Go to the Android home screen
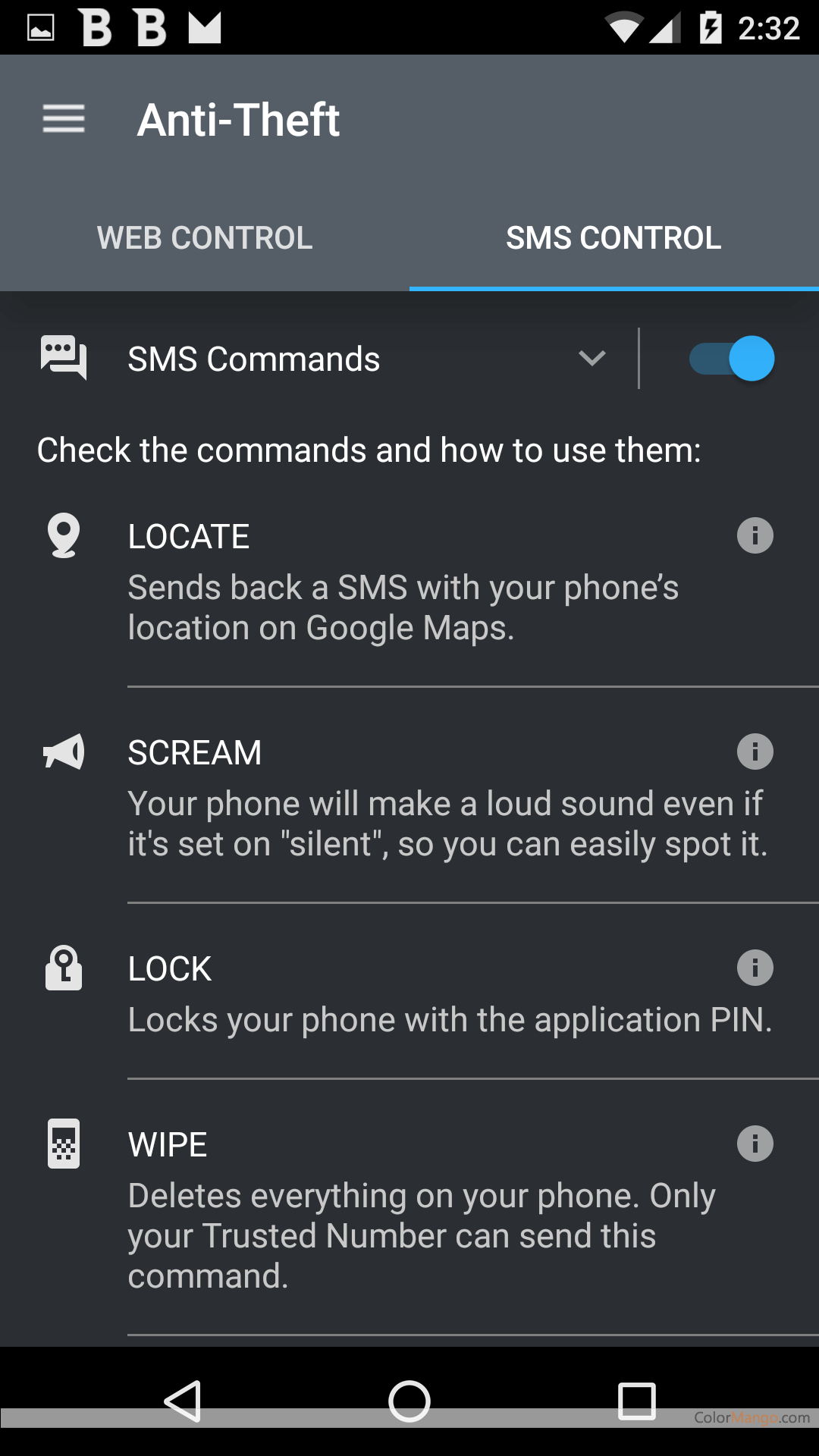The width and height of the screenshot is (819, 1456). [409, 1401]
